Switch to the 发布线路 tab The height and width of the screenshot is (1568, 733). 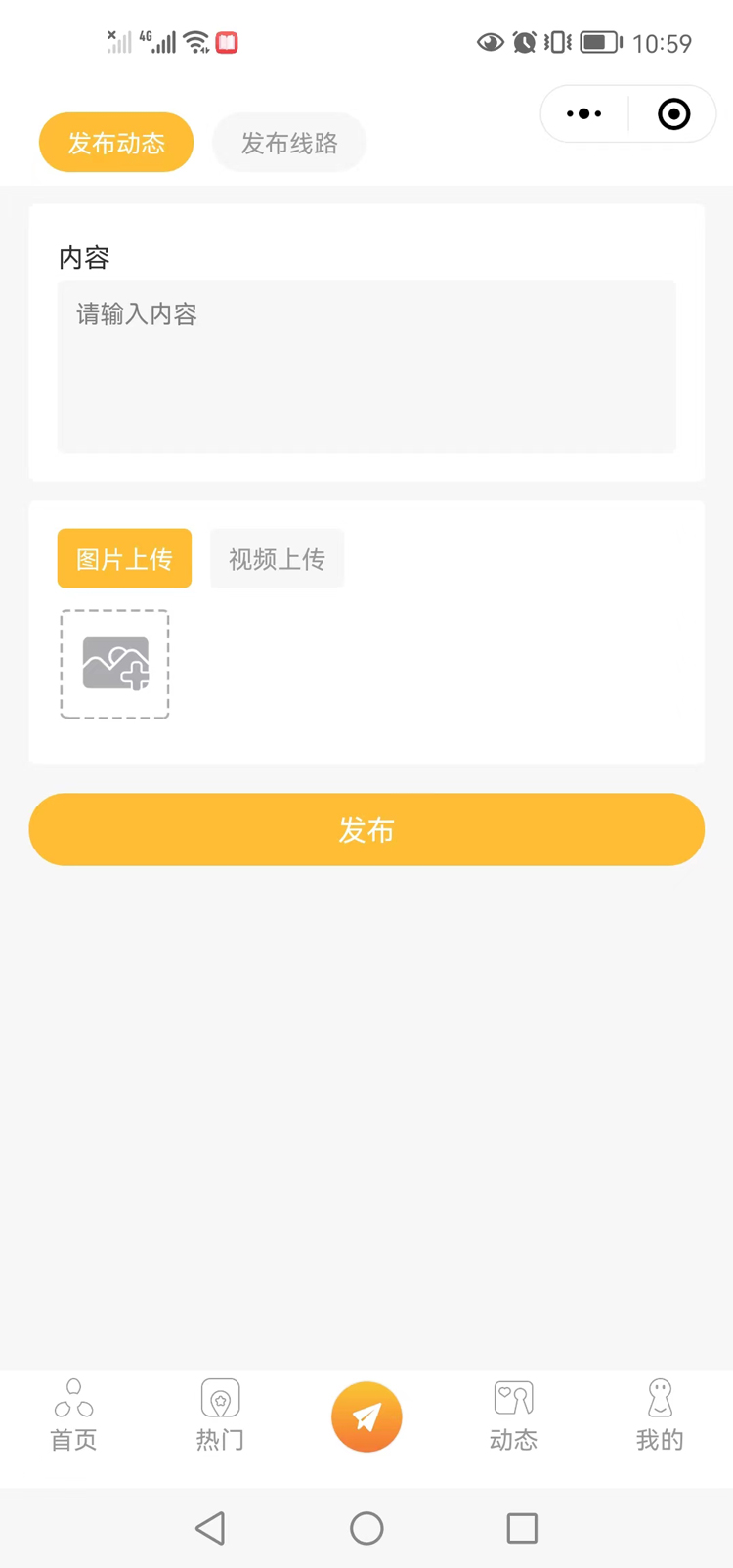tap(289, 143)
